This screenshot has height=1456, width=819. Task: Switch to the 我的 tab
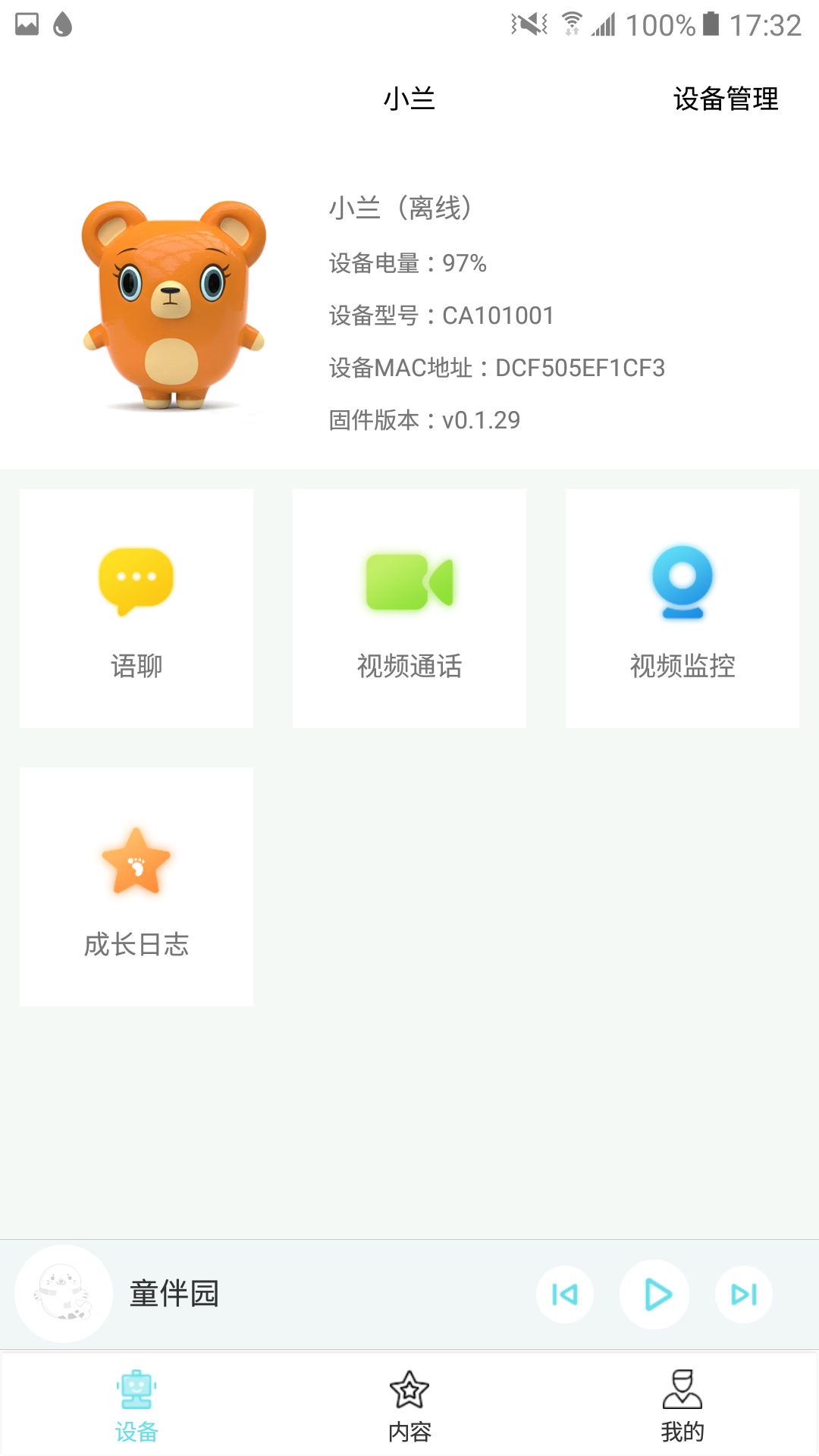click(x=682, y=1405)
